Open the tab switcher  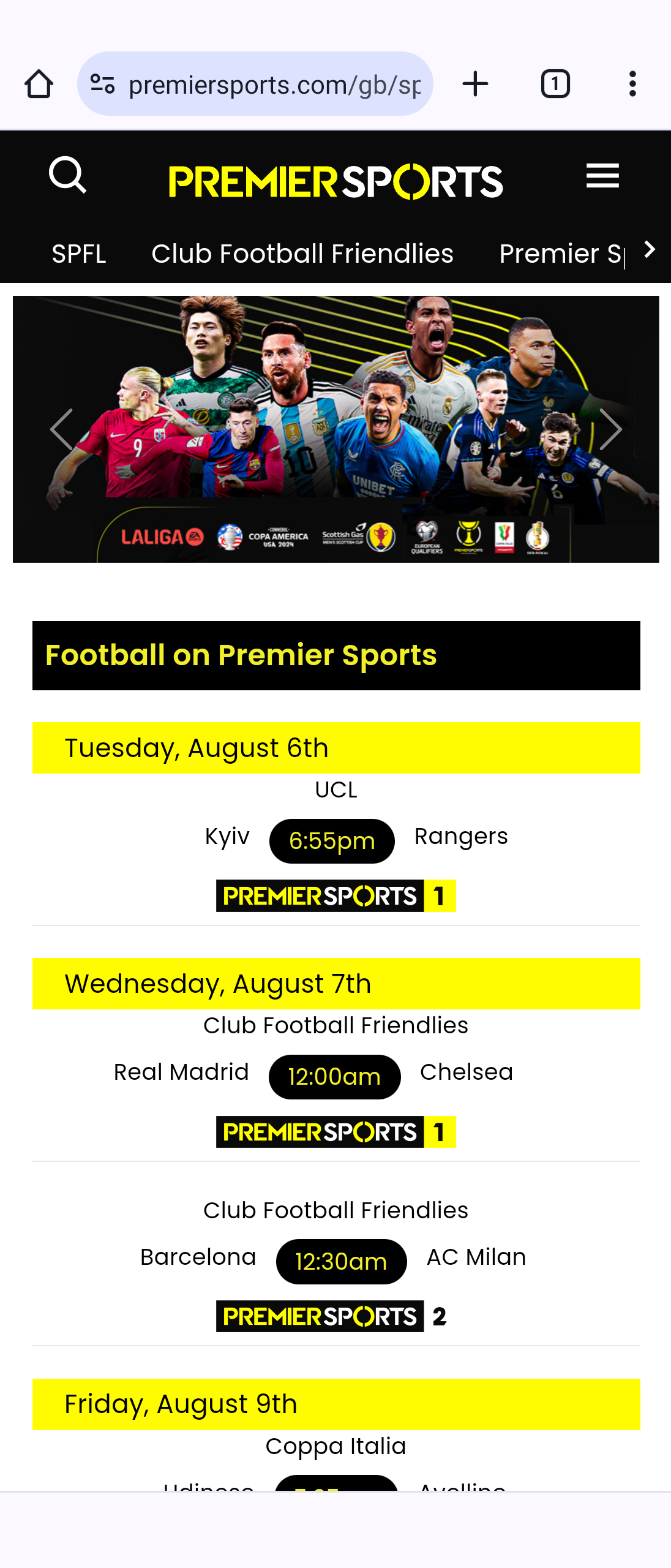pos(555,84)
